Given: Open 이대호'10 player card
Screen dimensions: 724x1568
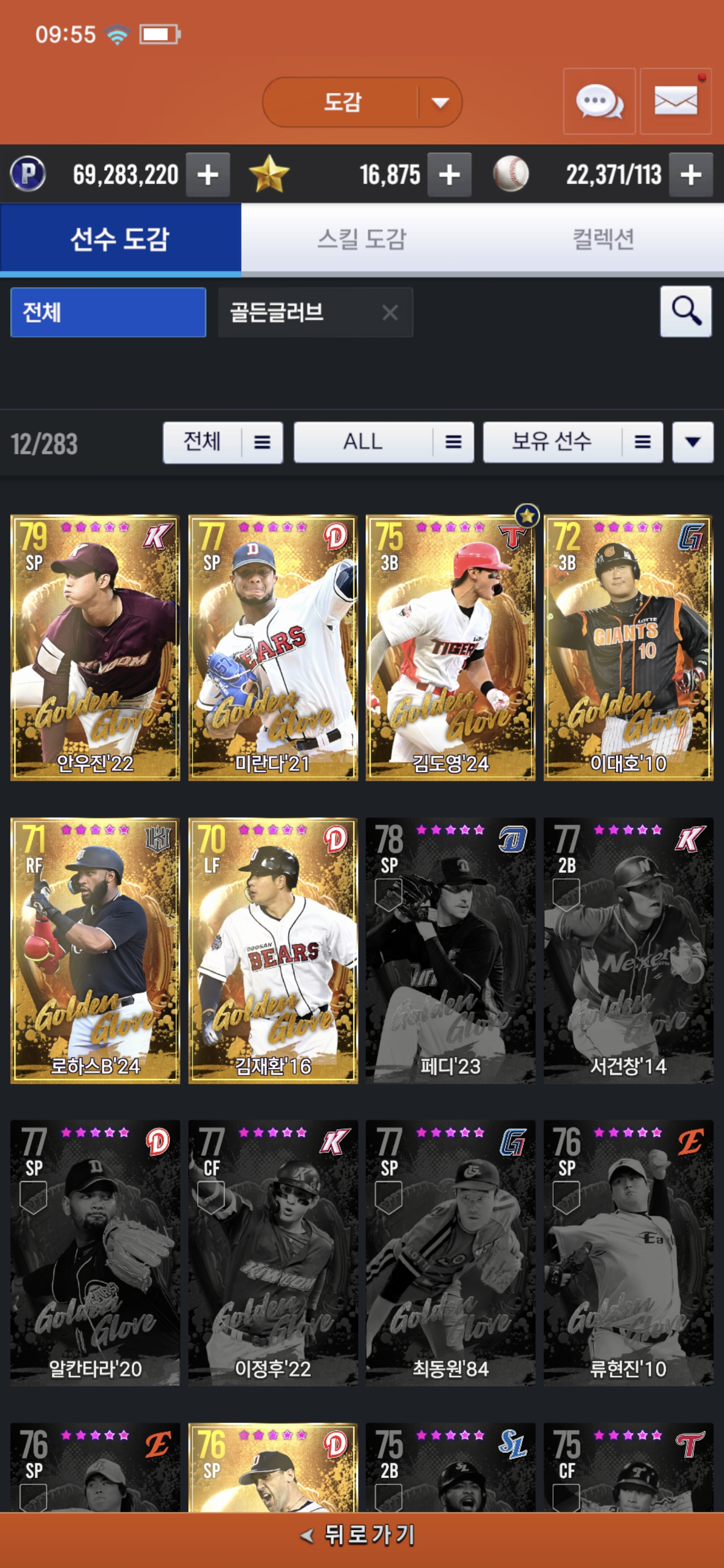Looking at the screenshot, I should (628, 647).
